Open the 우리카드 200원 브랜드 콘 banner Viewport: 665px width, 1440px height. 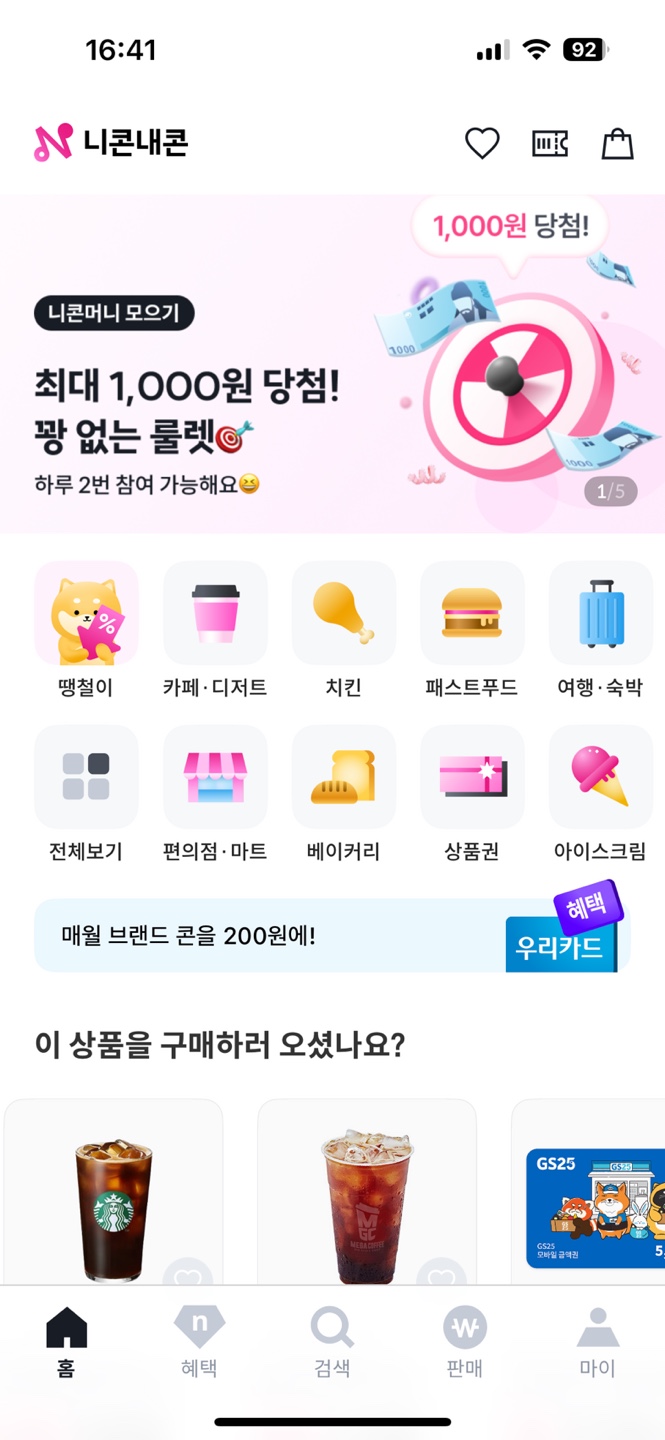[x=332, y=936]
